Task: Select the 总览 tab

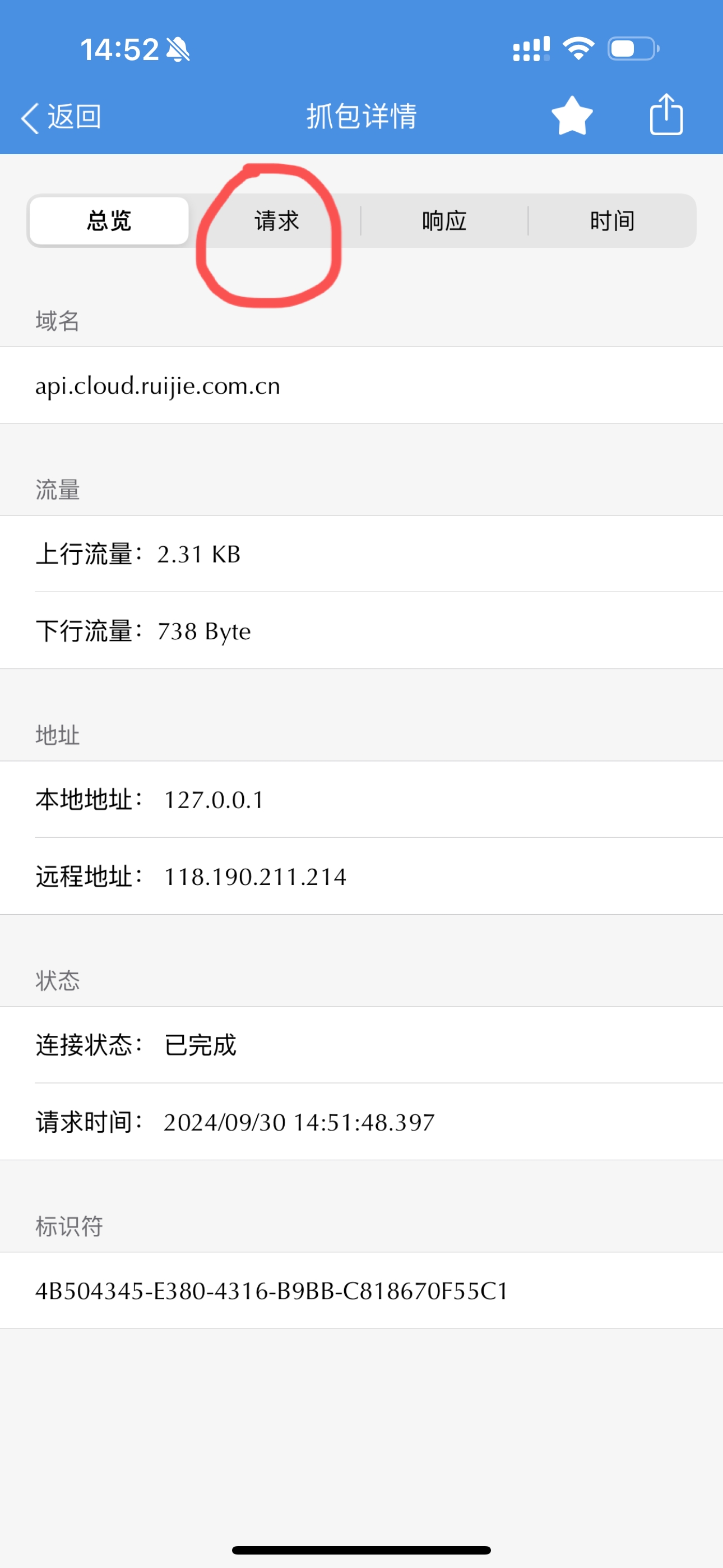Action: pos(109,221)
